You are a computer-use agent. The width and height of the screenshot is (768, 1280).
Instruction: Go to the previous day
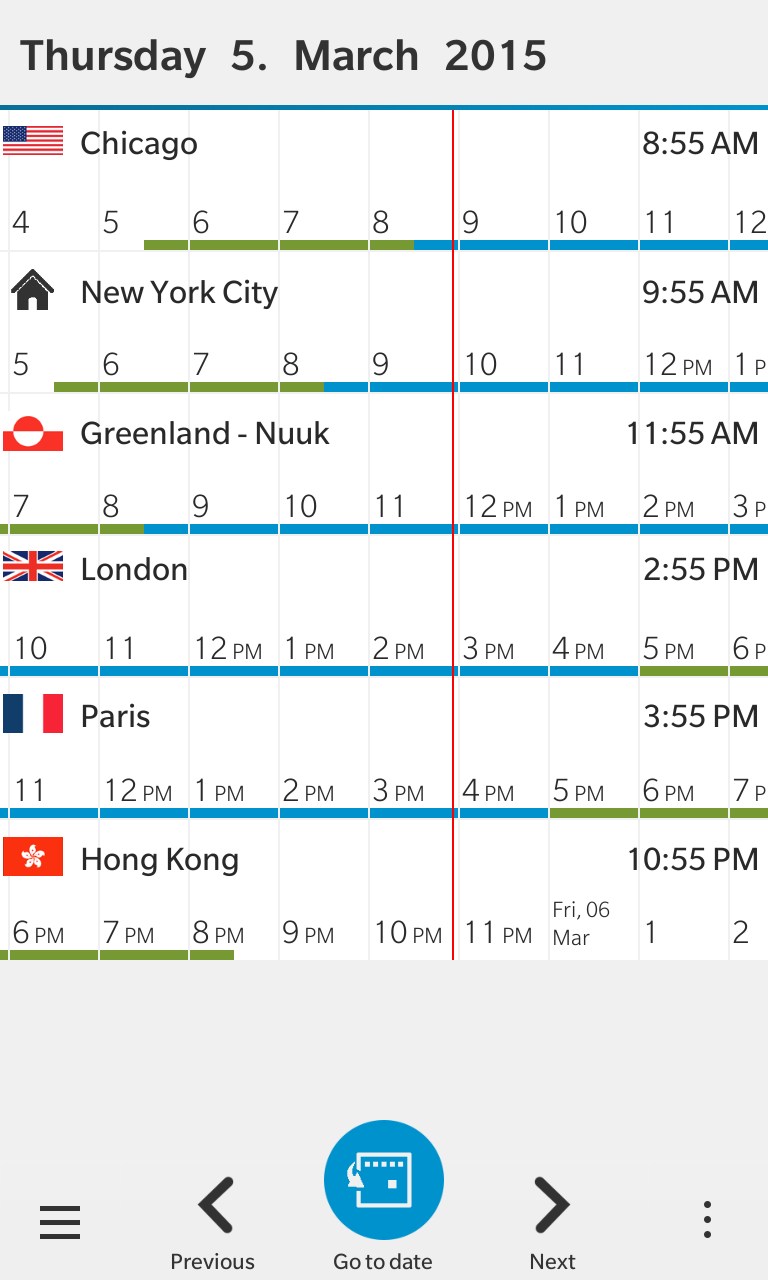(213, 1221)
